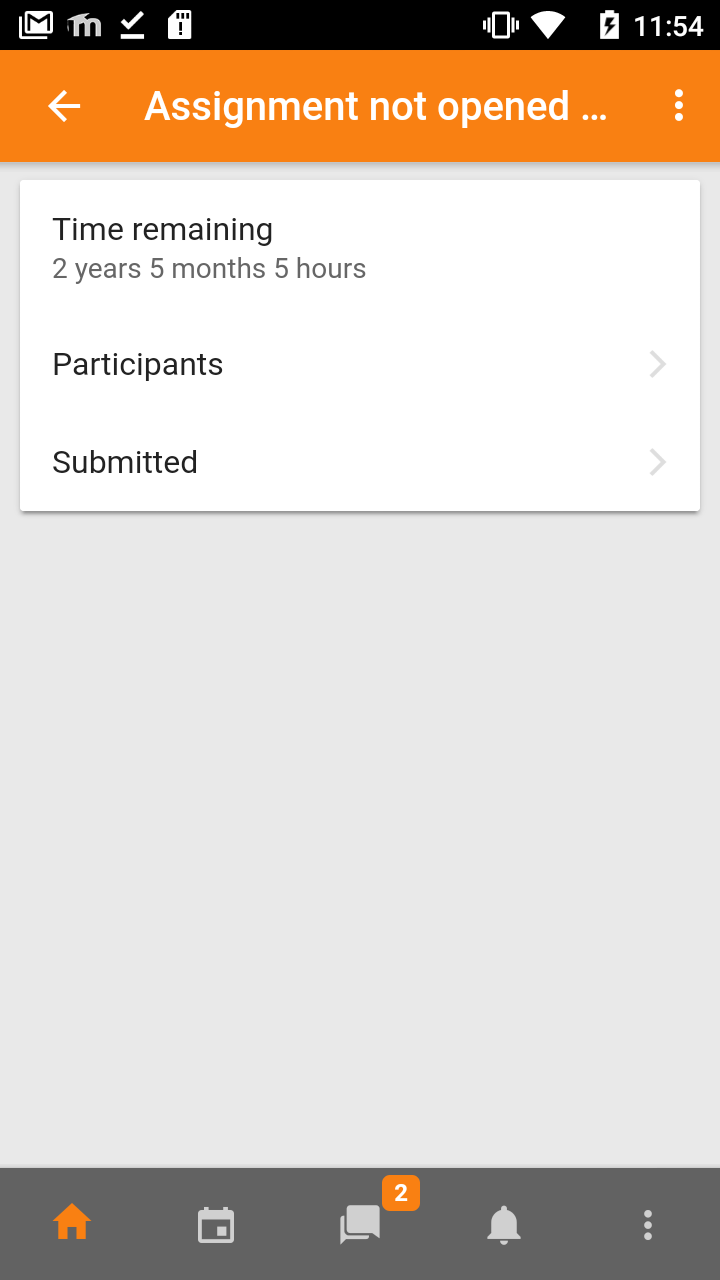View the Submitted submissions

coord(360,462)
